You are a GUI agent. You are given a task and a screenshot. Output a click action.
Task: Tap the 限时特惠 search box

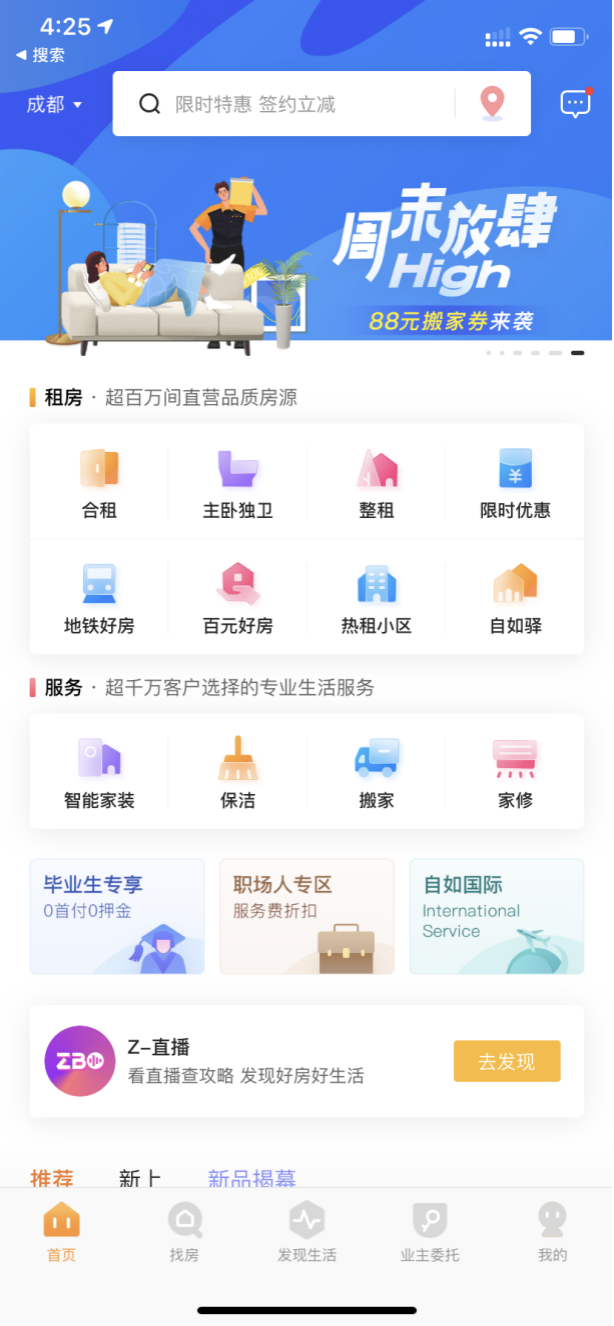pyautogui.click(x=290, y=104)
